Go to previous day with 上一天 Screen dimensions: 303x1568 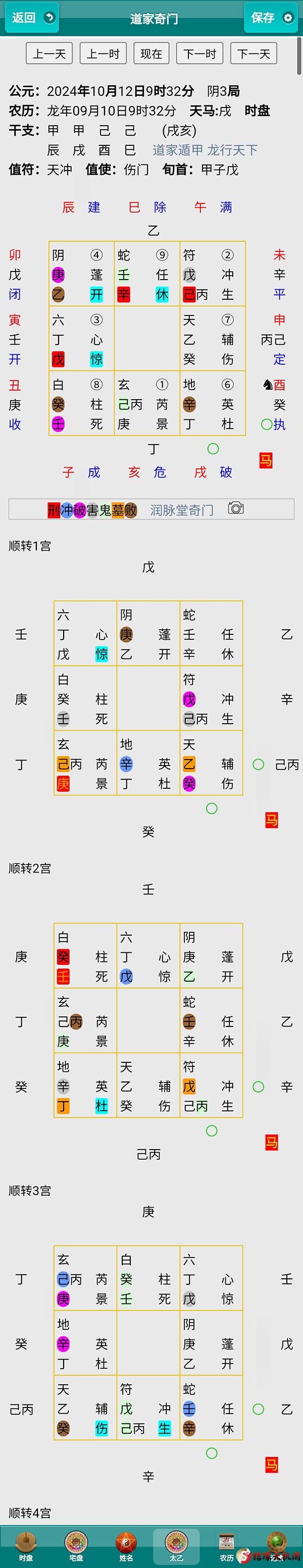point(49,53)
